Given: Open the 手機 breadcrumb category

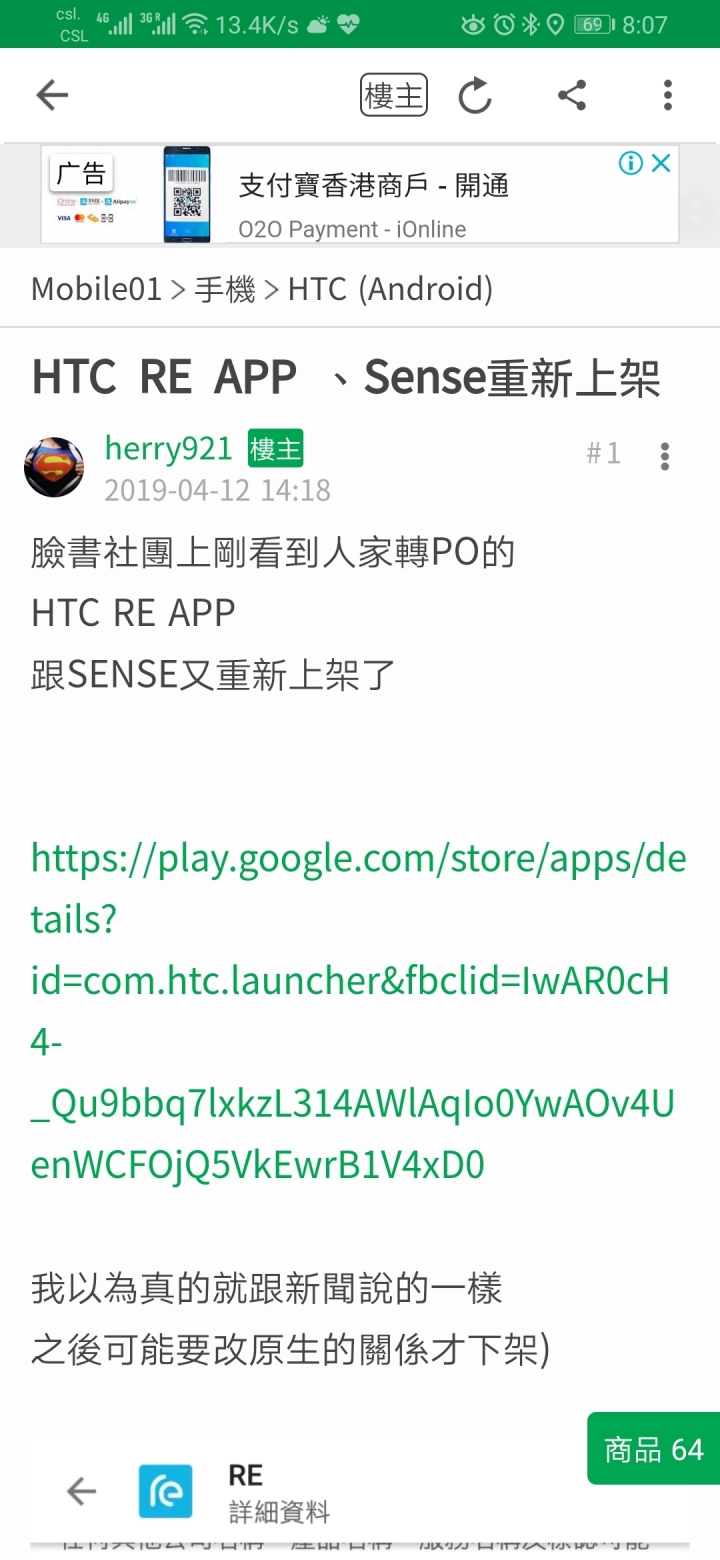Looking at the screenshot, I should tap(225, 290).
